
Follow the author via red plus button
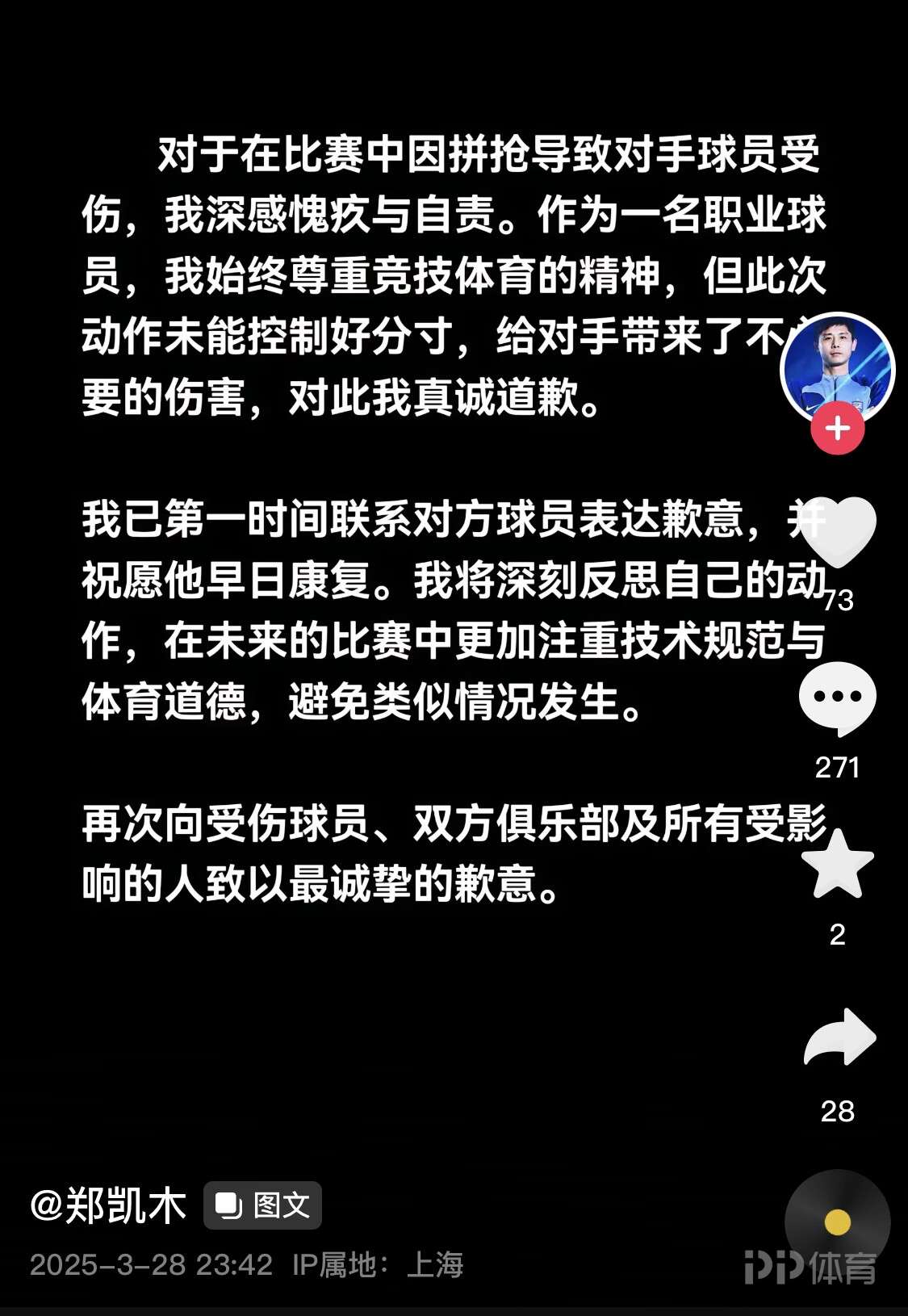coord(837,428)
